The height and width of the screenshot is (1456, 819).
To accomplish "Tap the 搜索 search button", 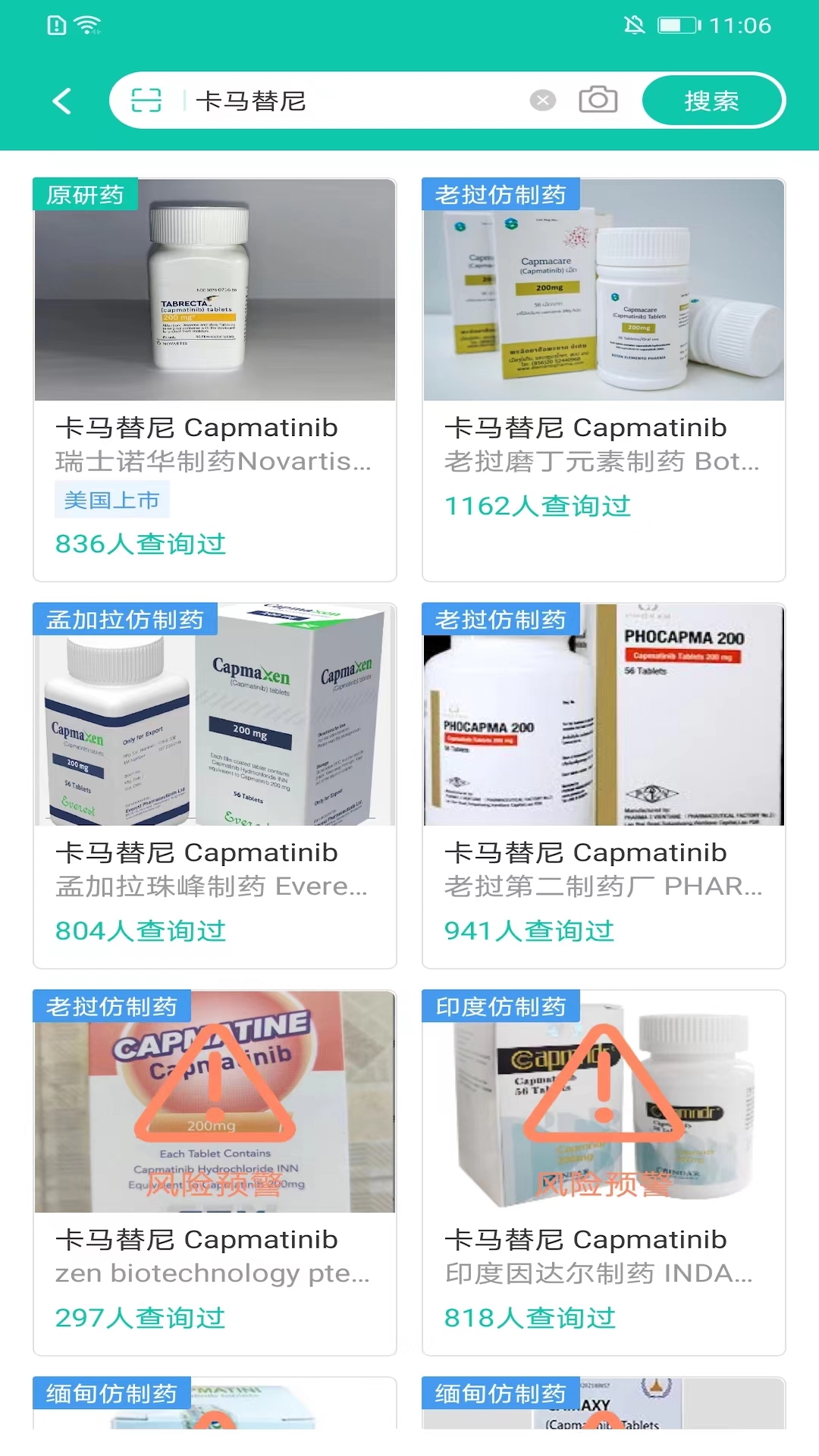I will pos(712,100).
